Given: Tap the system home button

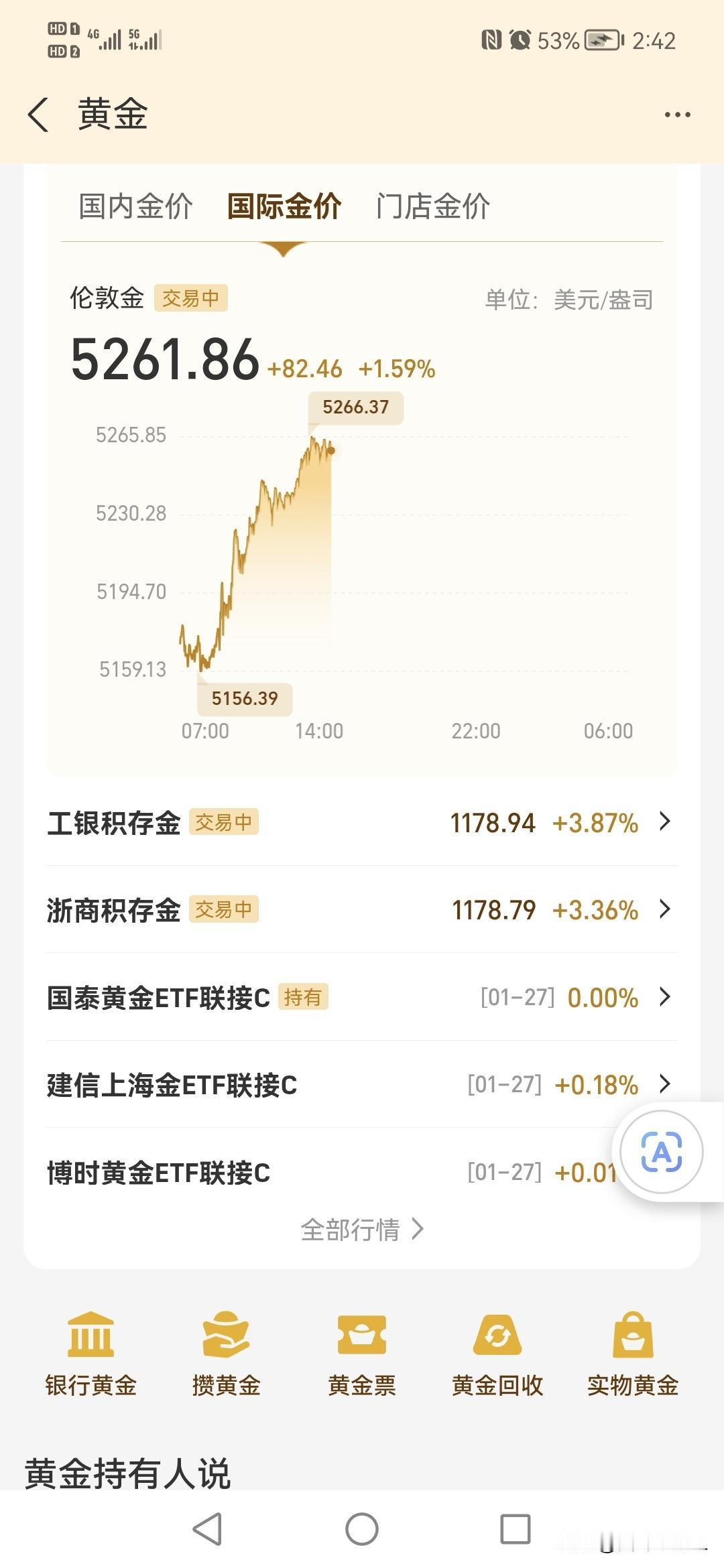Looking at the screenshot, I should (x=362, y=1529).
